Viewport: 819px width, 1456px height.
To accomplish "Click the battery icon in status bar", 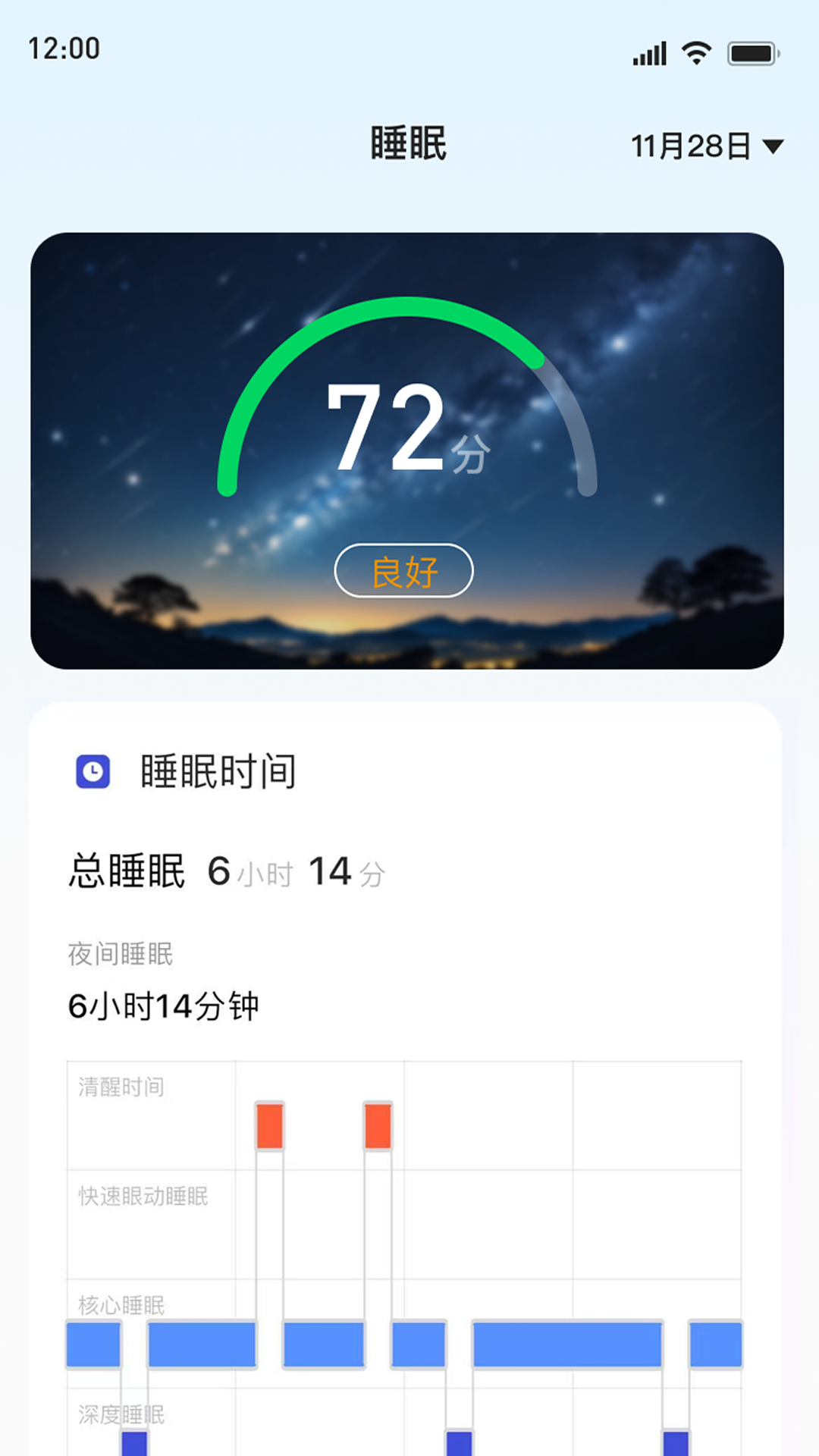I will point(754,53).
